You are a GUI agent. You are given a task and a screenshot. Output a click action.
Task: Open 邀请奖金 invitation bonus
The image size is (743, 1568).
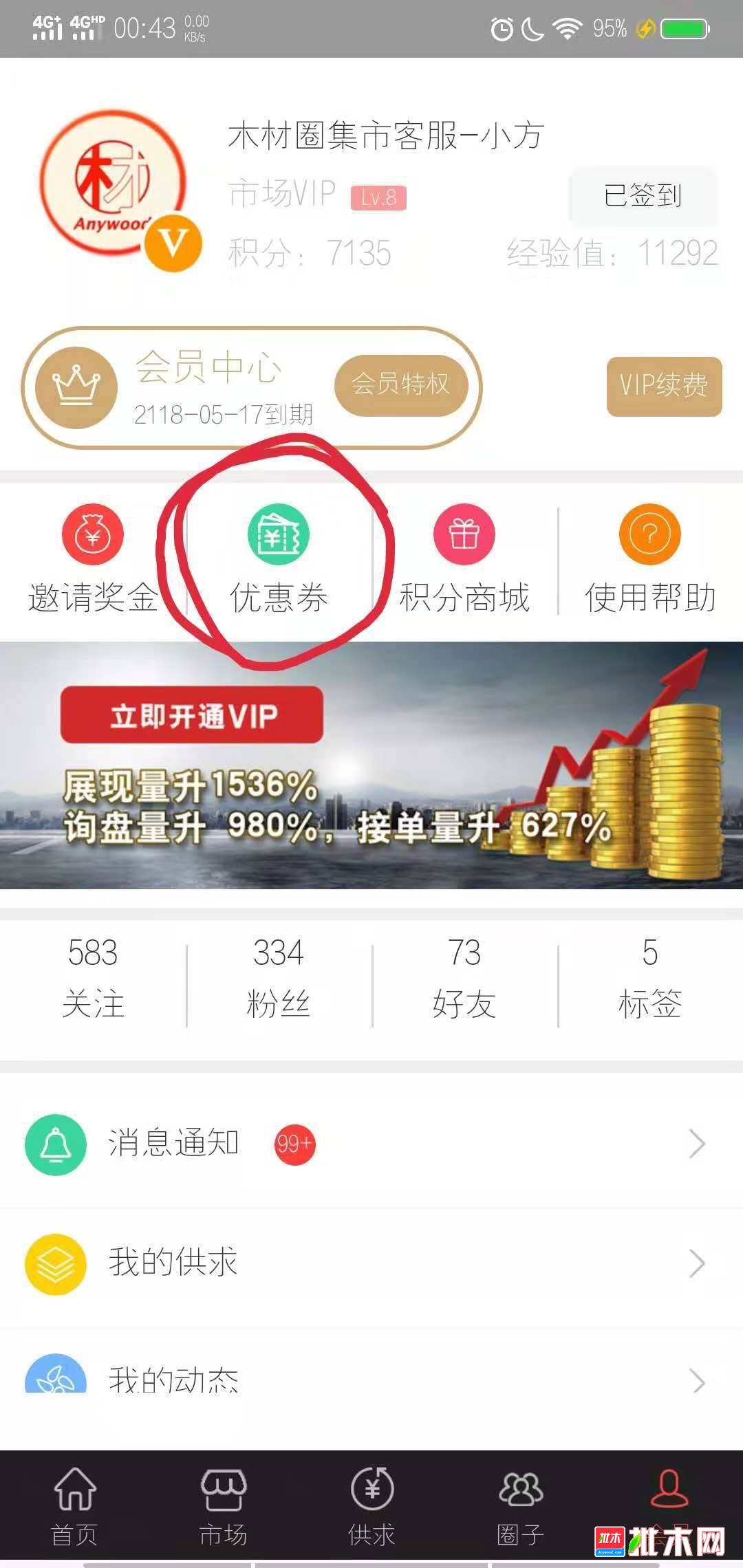point(93,558)
